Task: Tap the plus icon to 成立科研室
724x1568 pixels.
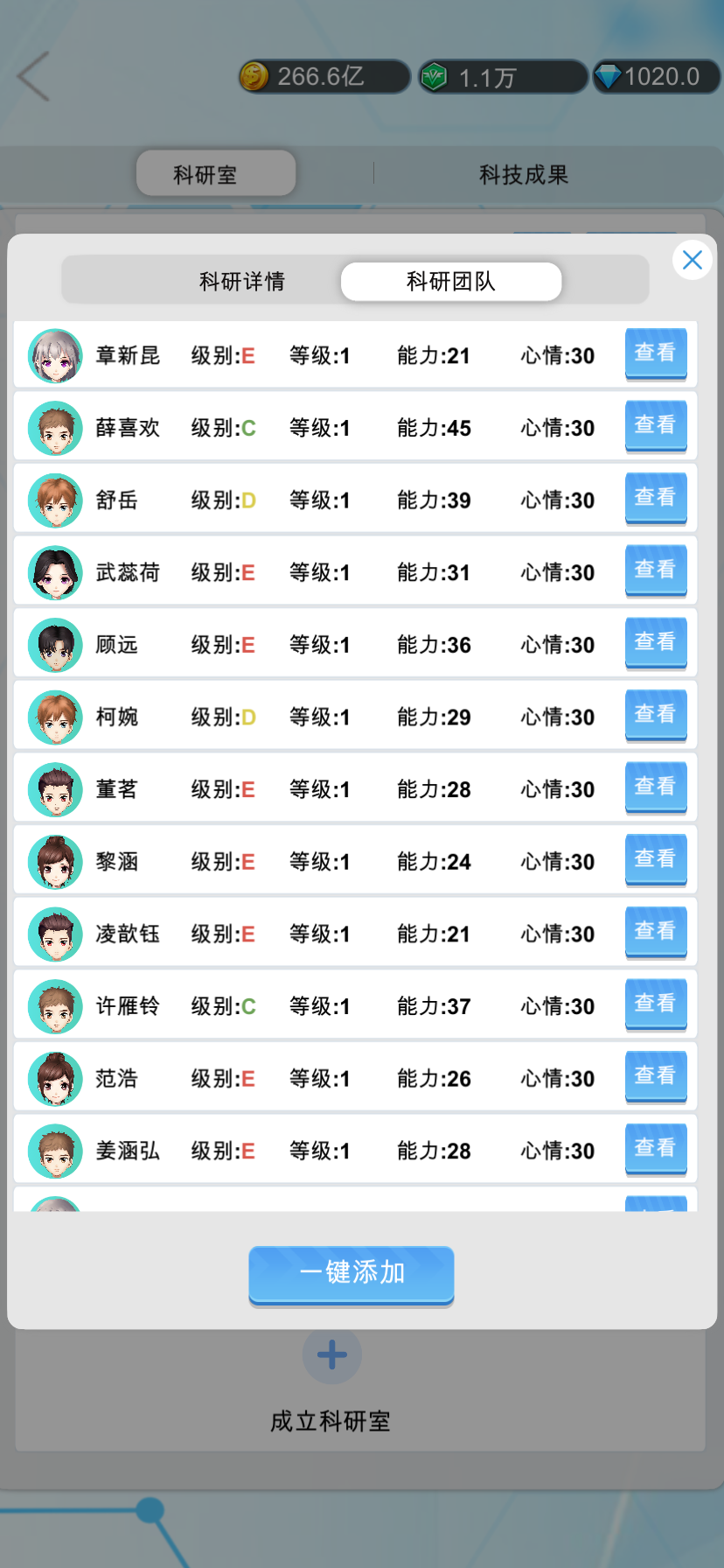Action: [331, 1355]
